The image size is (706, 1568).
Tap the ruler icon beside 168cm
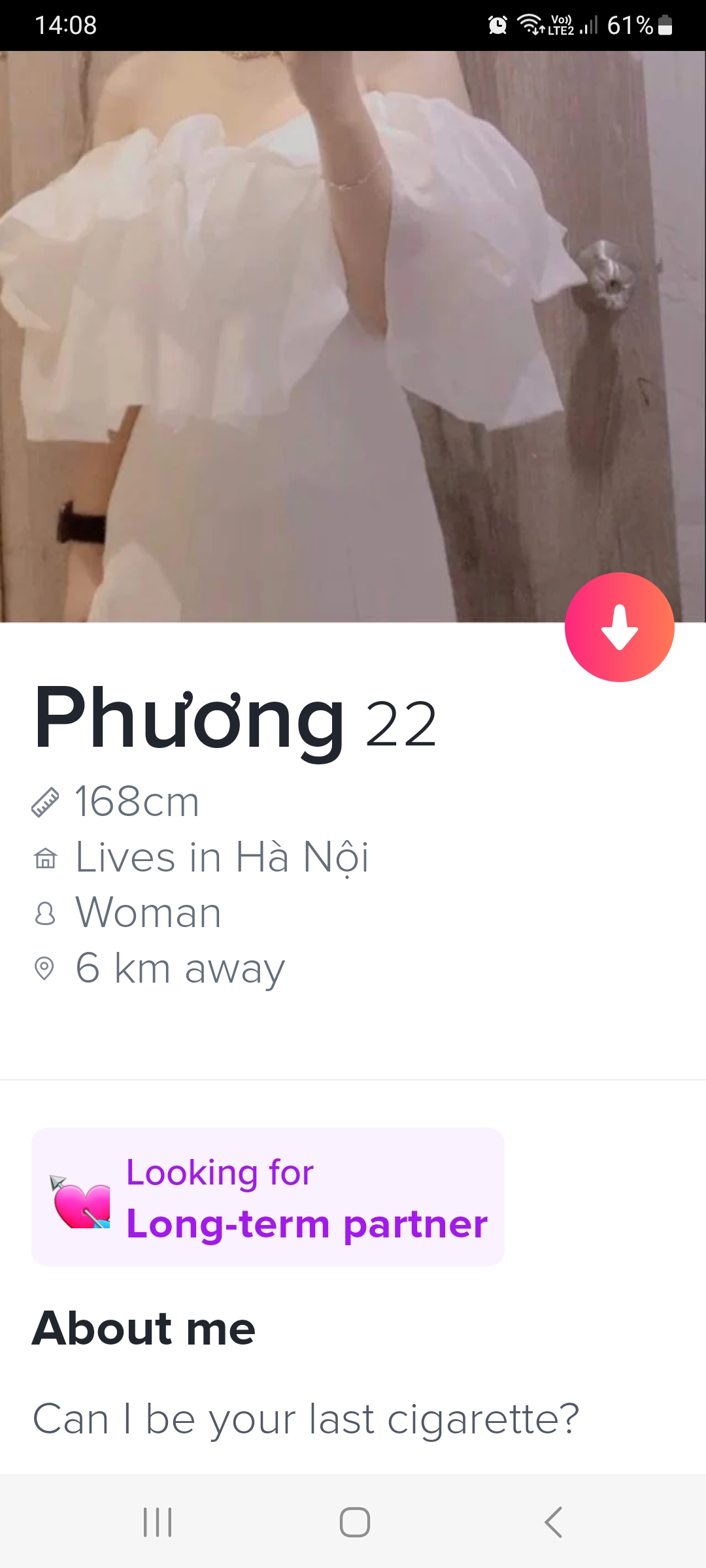pos(44,802)
